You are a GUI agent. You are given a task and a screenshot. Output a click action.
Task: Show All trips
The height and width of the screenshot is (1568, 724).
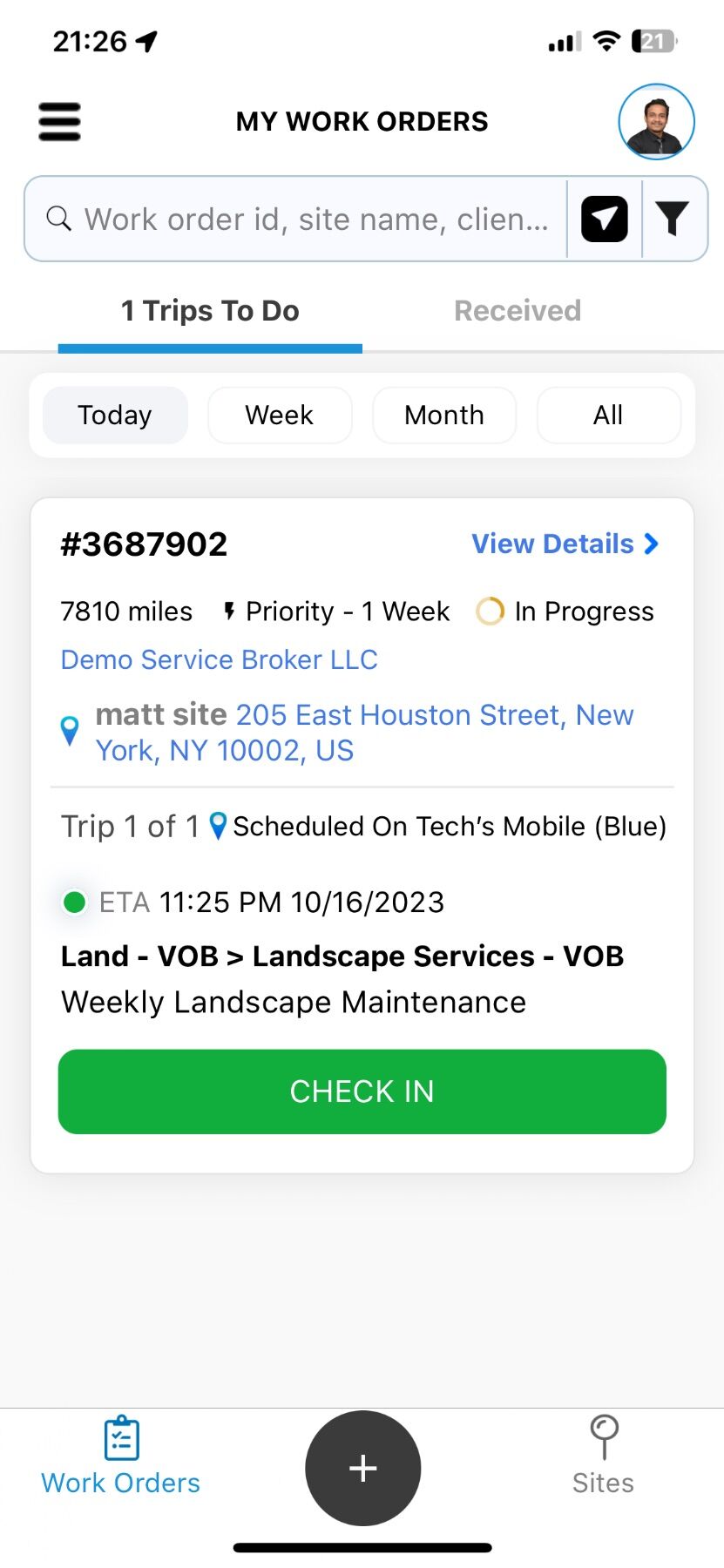pos(608,416)
